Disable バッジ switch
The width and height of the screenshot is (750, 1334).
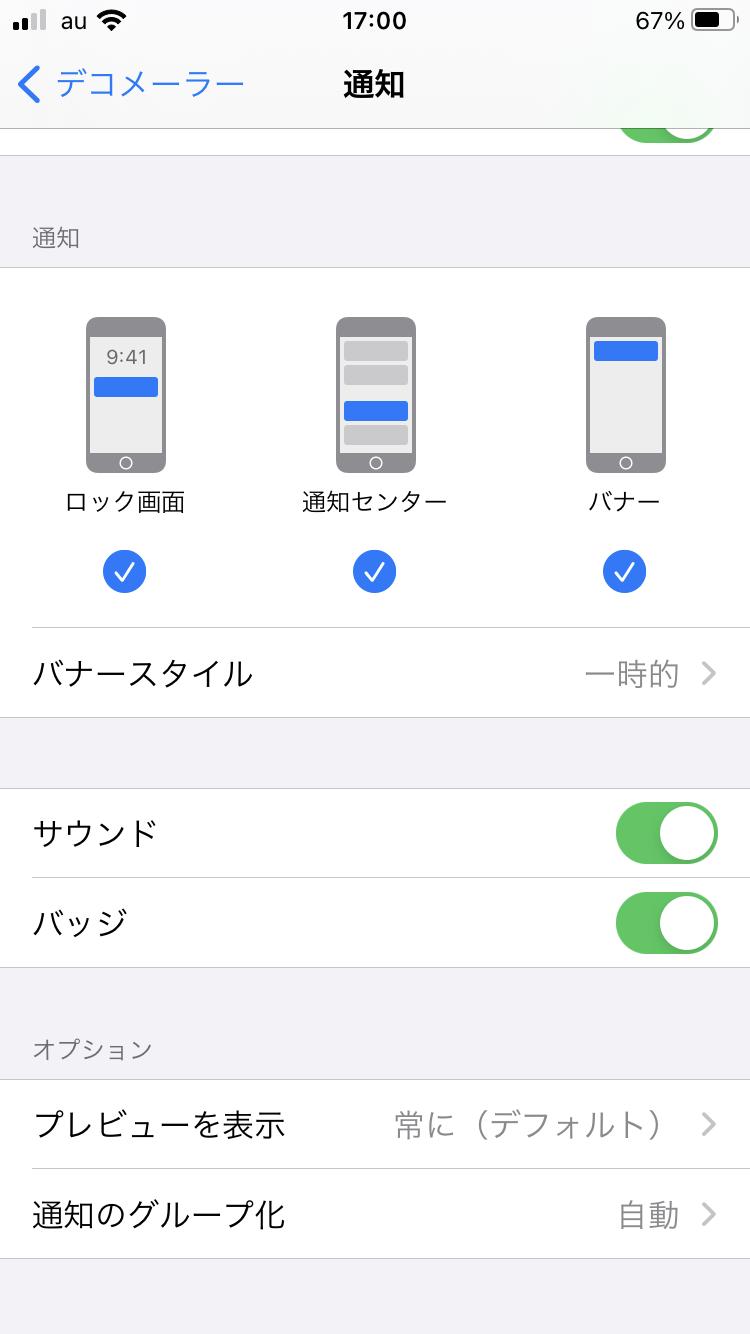pyautogui.click(x=666, y=923)
